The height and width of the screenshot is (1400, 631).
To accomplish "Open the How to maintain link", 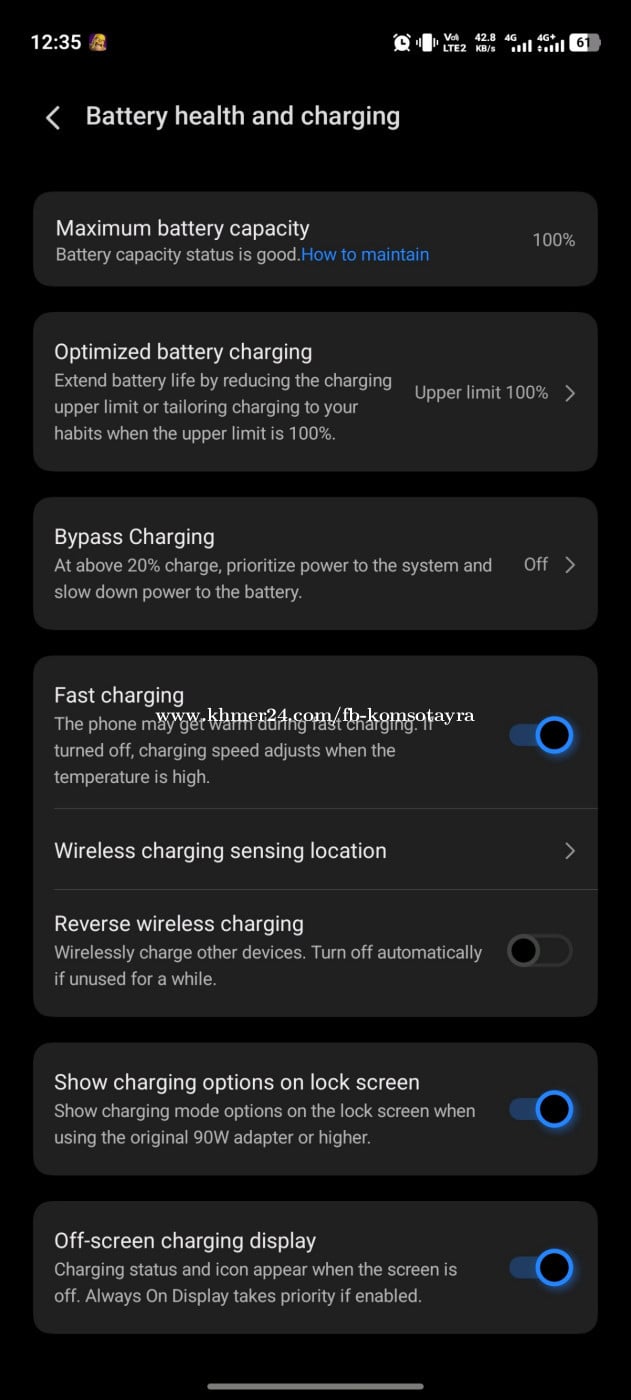I will pyautogui.click(x=365, y=255).
